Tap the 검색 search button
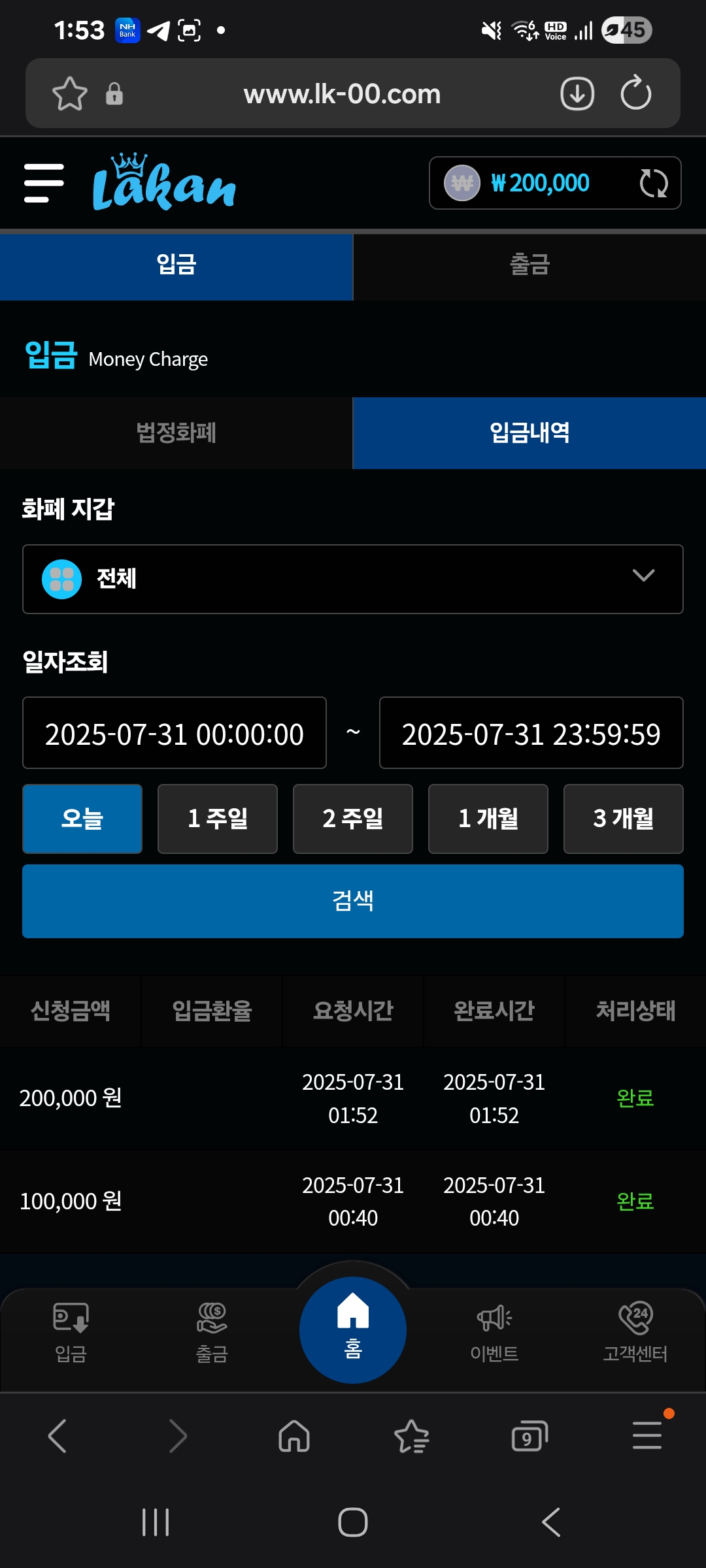This screenshot has height=1568, width=706. tap(353, 901)
